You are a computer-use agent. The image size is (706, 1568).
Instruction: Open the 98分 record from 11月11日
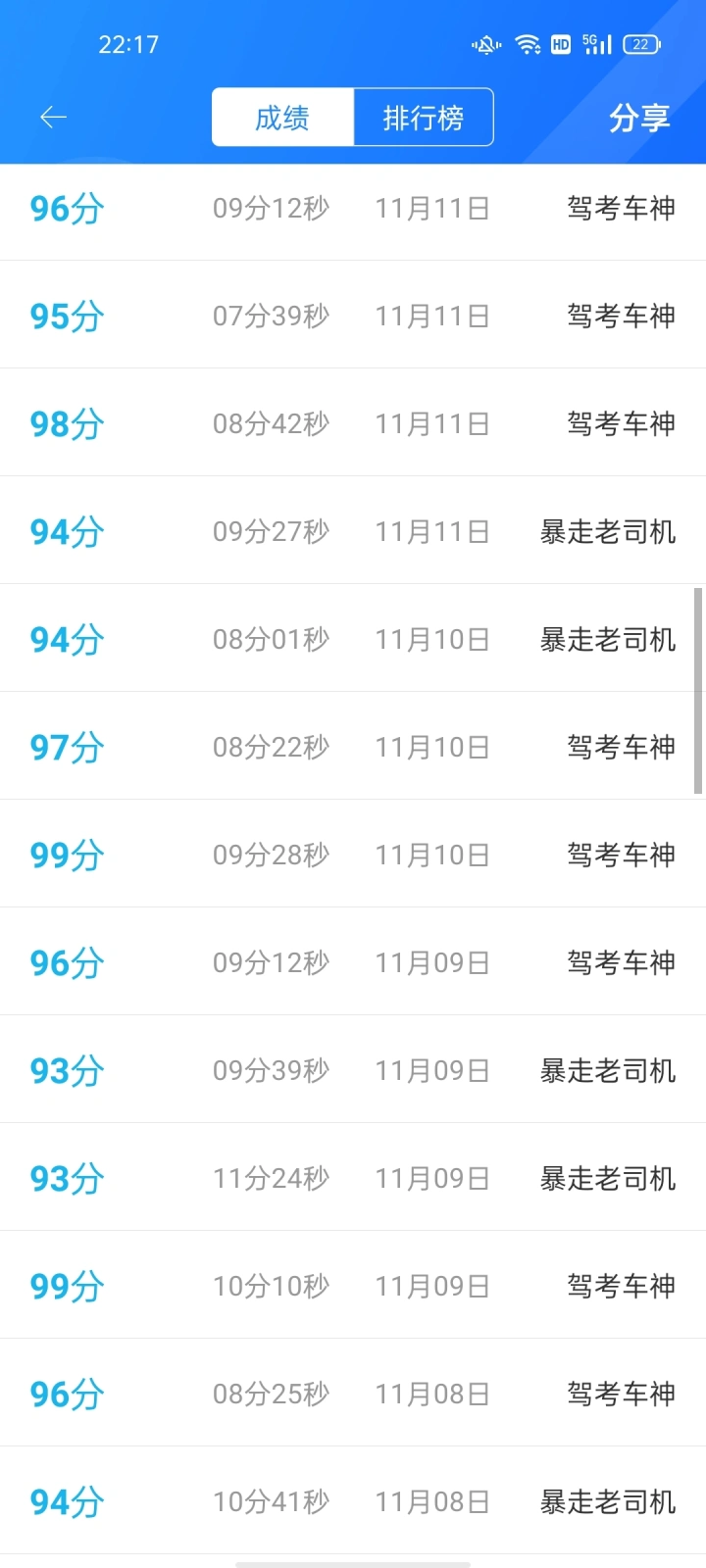[x=353, y=422]
